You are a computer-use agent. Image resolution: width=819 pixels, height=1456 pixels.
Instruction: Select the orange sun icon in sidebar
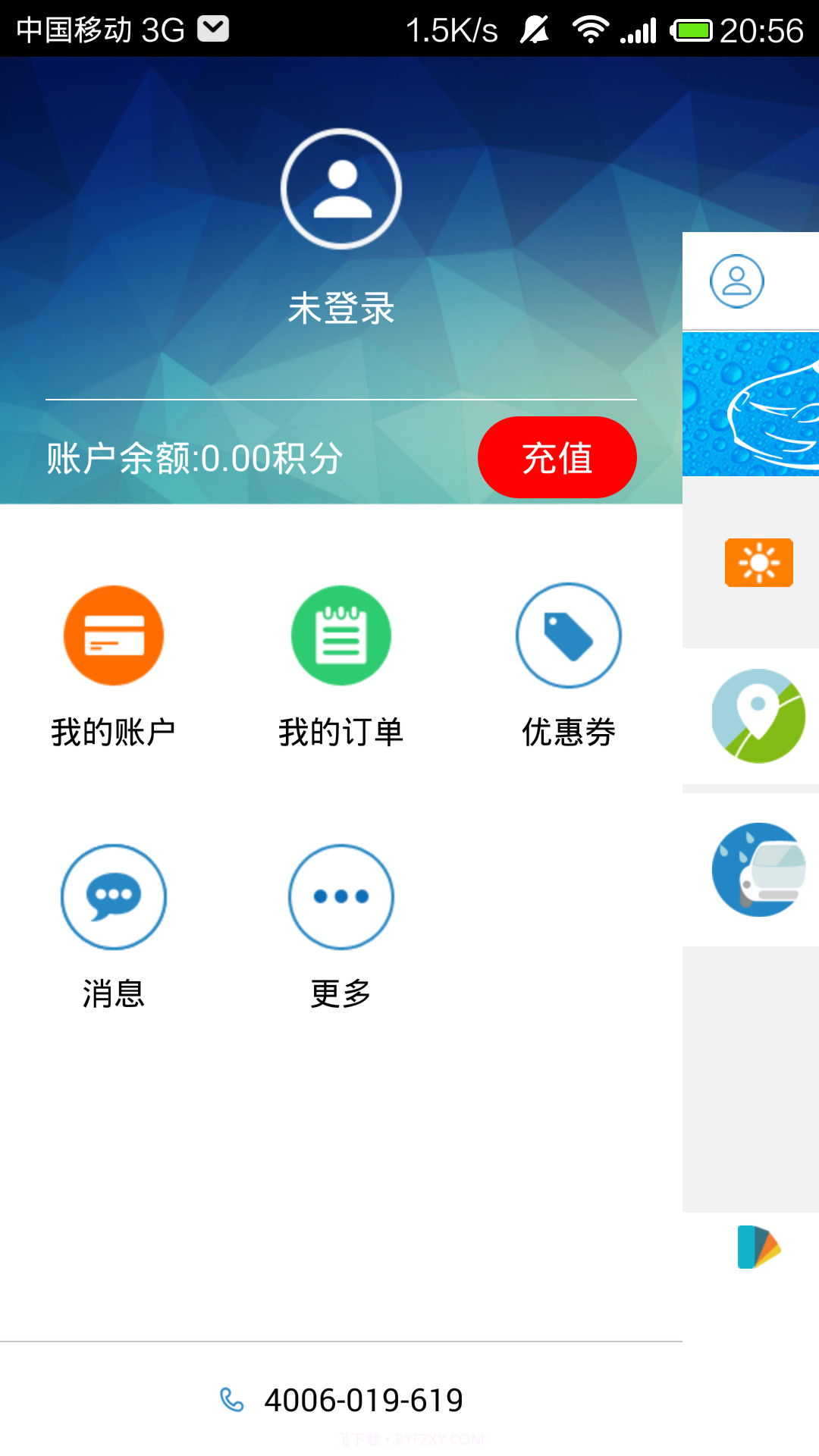coord(758,563)
